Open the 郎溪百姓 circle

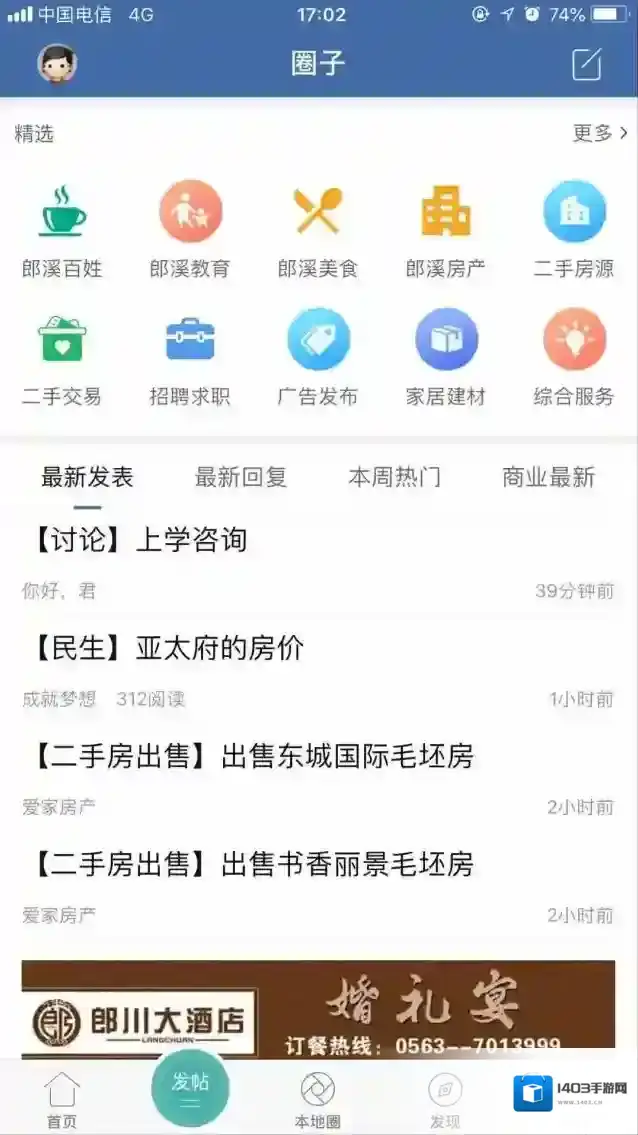[x=62, y=228]
